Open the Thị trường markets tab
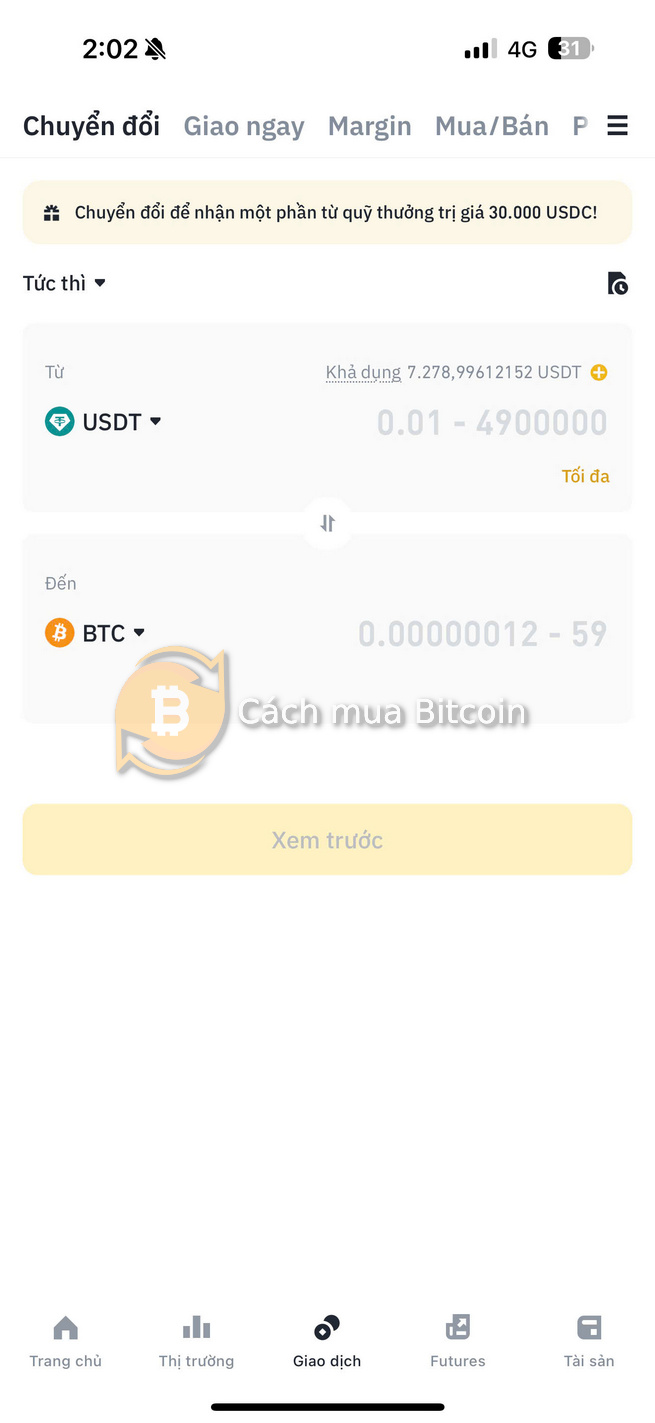This screenshot has height=1423, width=655. (196, 1341)
